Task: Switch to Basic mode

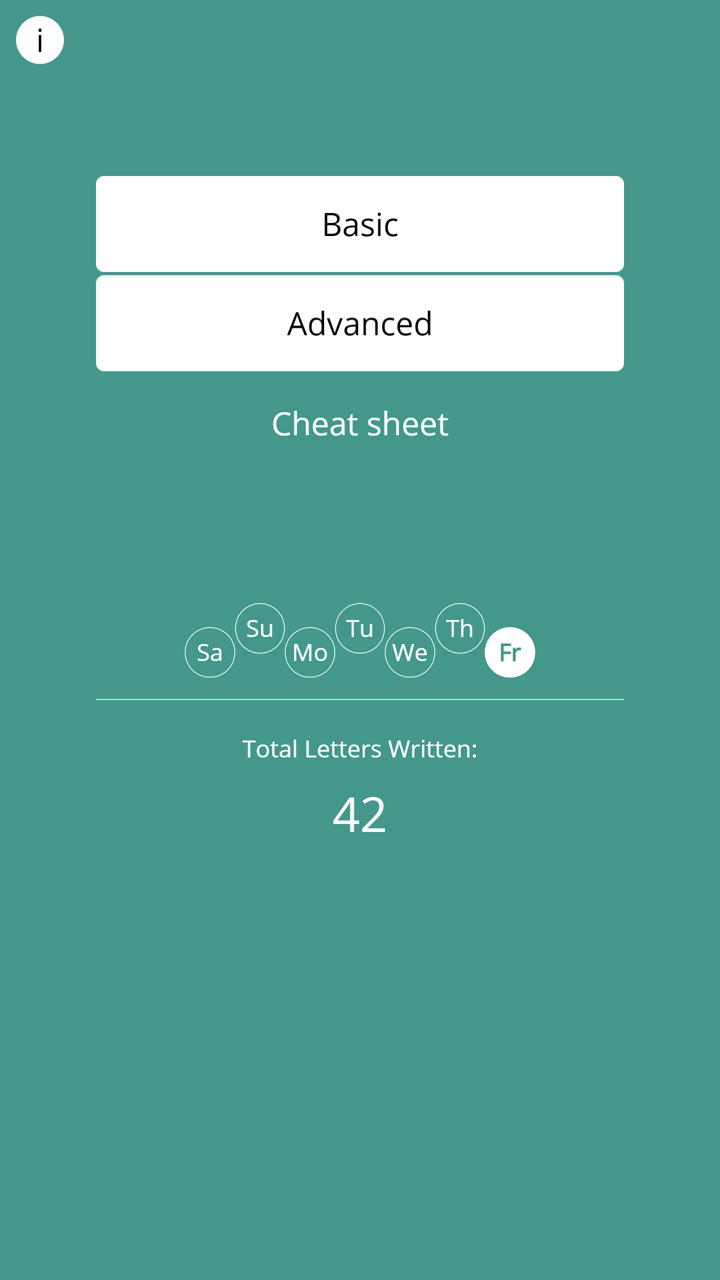Action: (x=360, y=223)
